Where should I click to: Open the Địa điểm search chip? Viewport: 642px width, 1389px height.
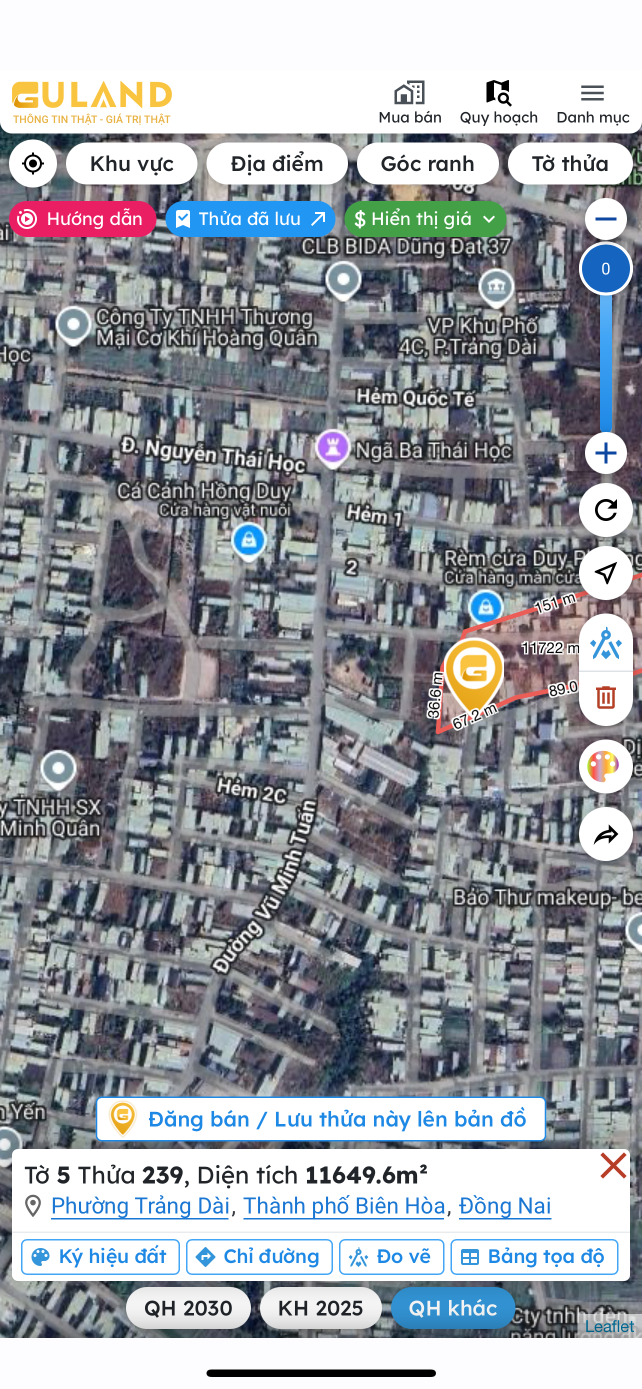[277, 164]
